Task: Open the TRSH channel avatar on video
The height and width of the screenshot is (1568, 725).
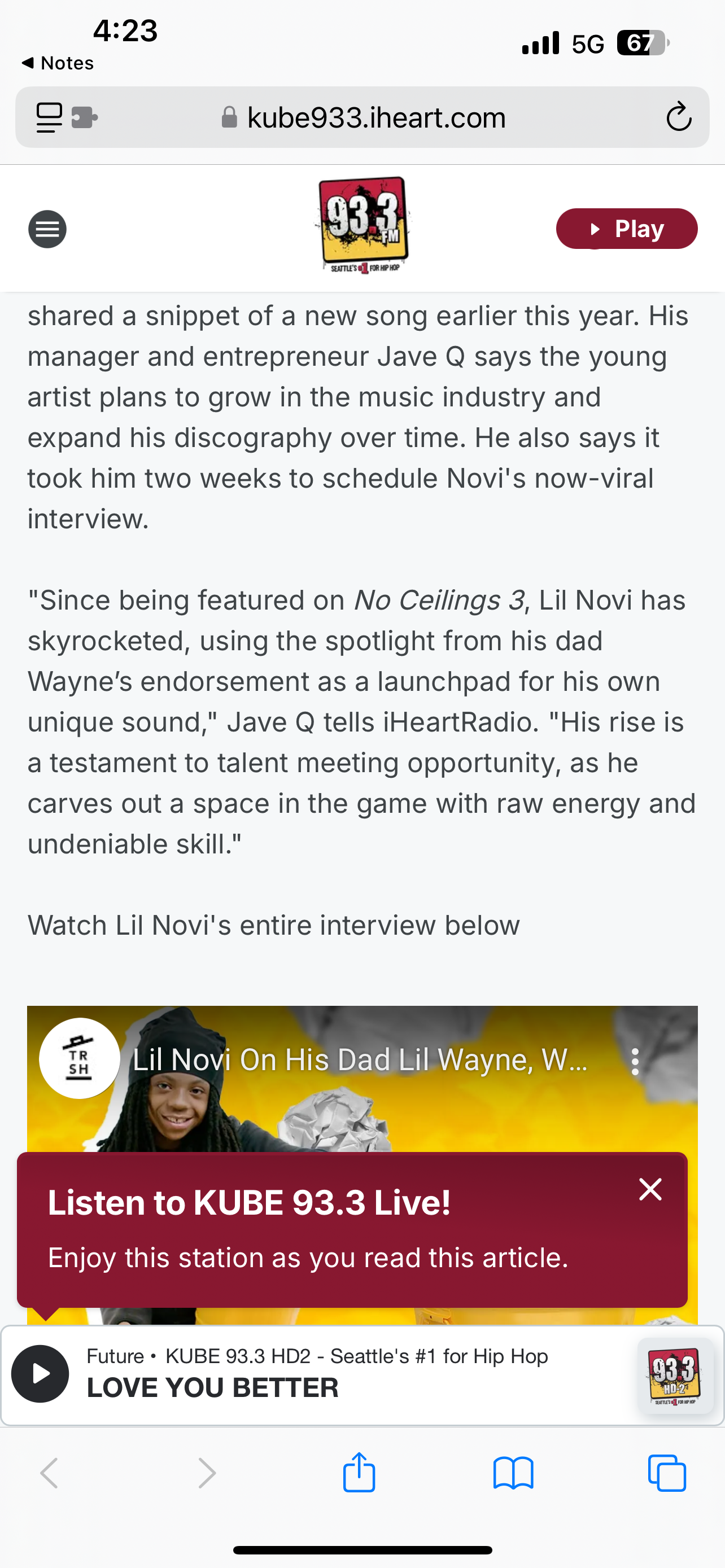Action: pyautogui.click(x=79, y=1058)
